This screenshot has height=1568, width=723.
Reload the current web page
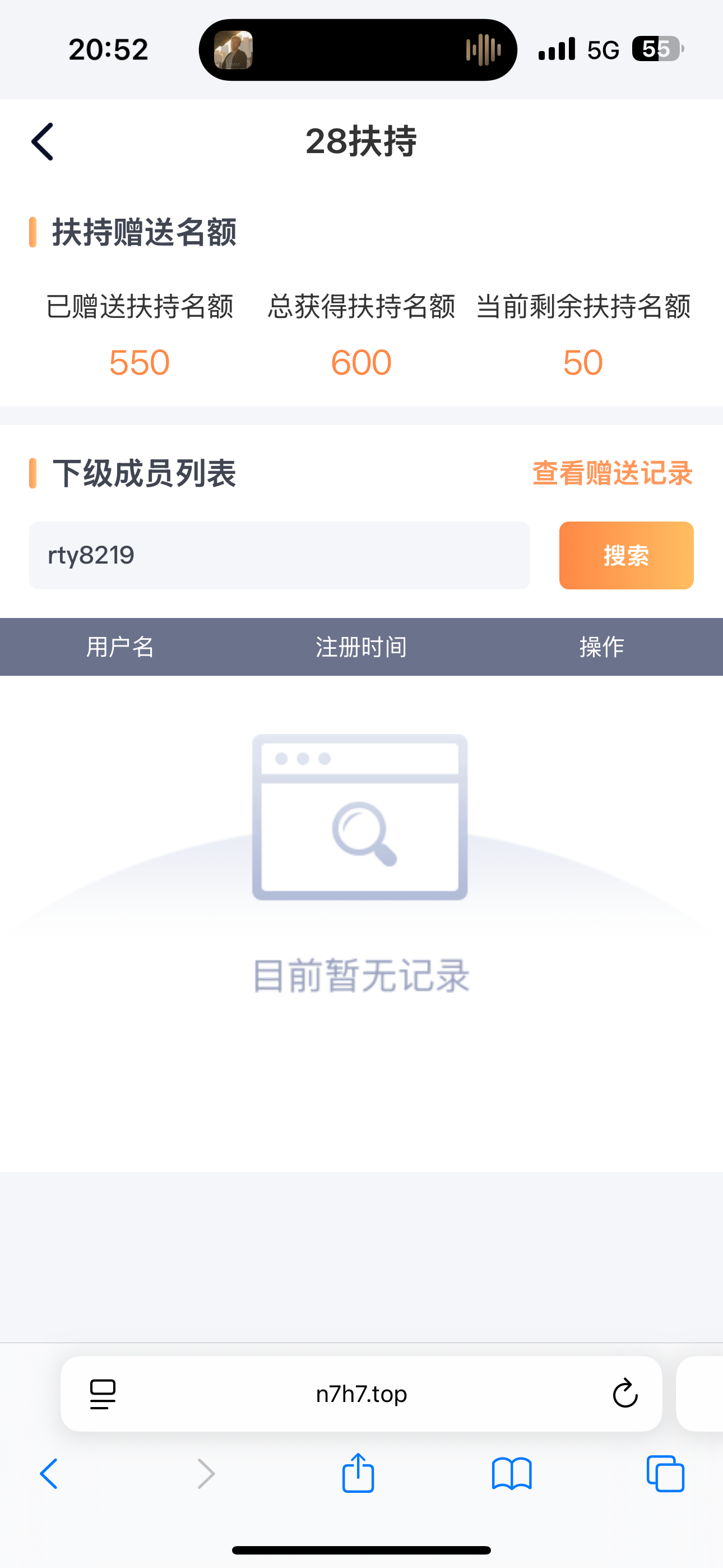click(x=624, y=1394)
